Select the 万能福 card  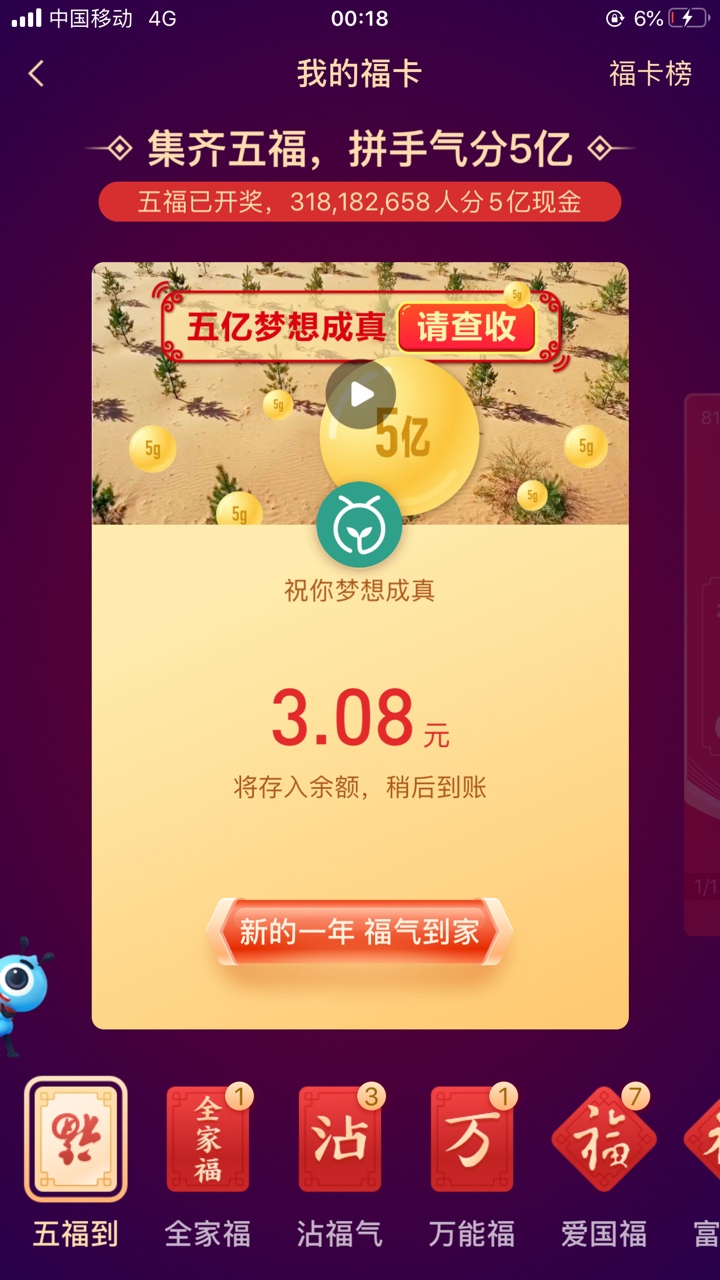point(472,1140)
